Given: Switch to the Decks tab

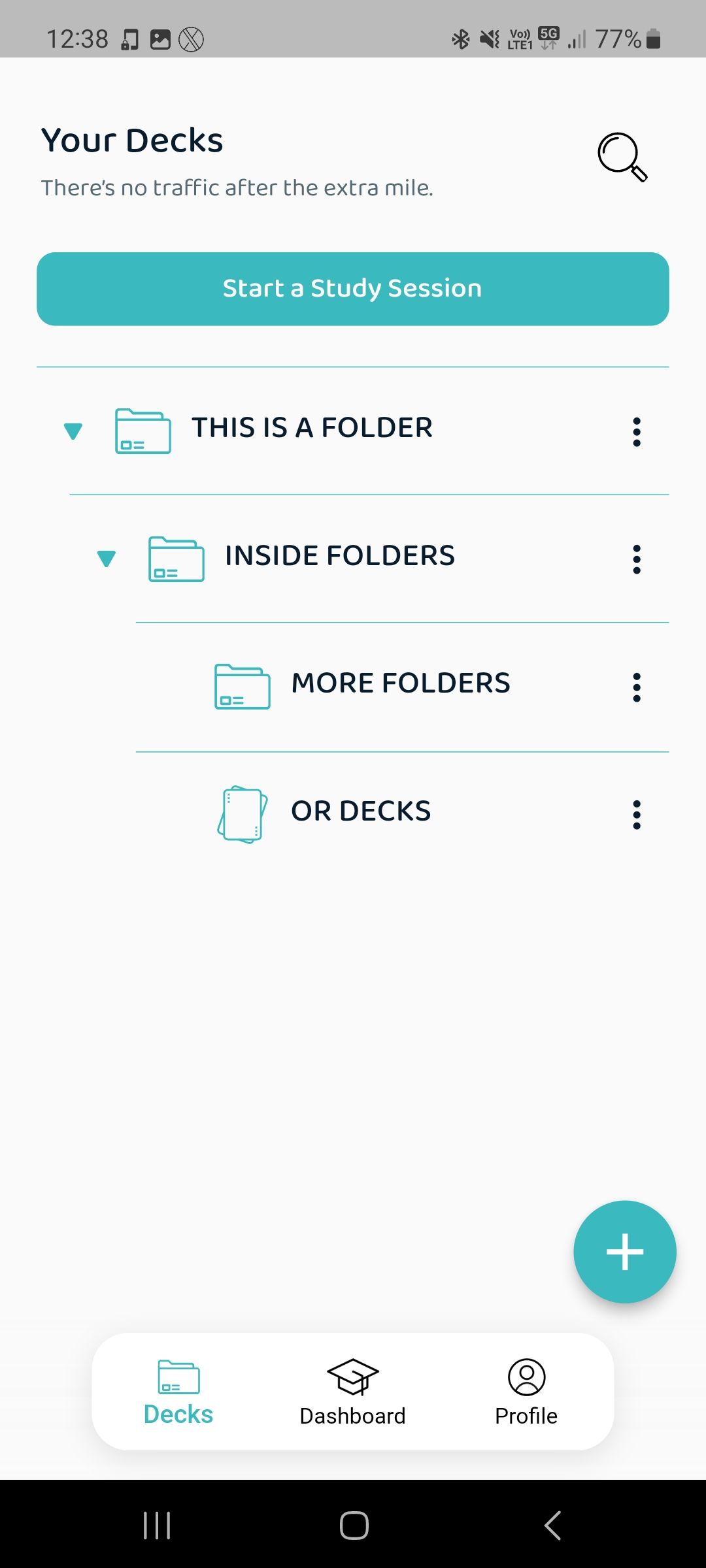Looking at the screenshot, I should point(178,1393).
